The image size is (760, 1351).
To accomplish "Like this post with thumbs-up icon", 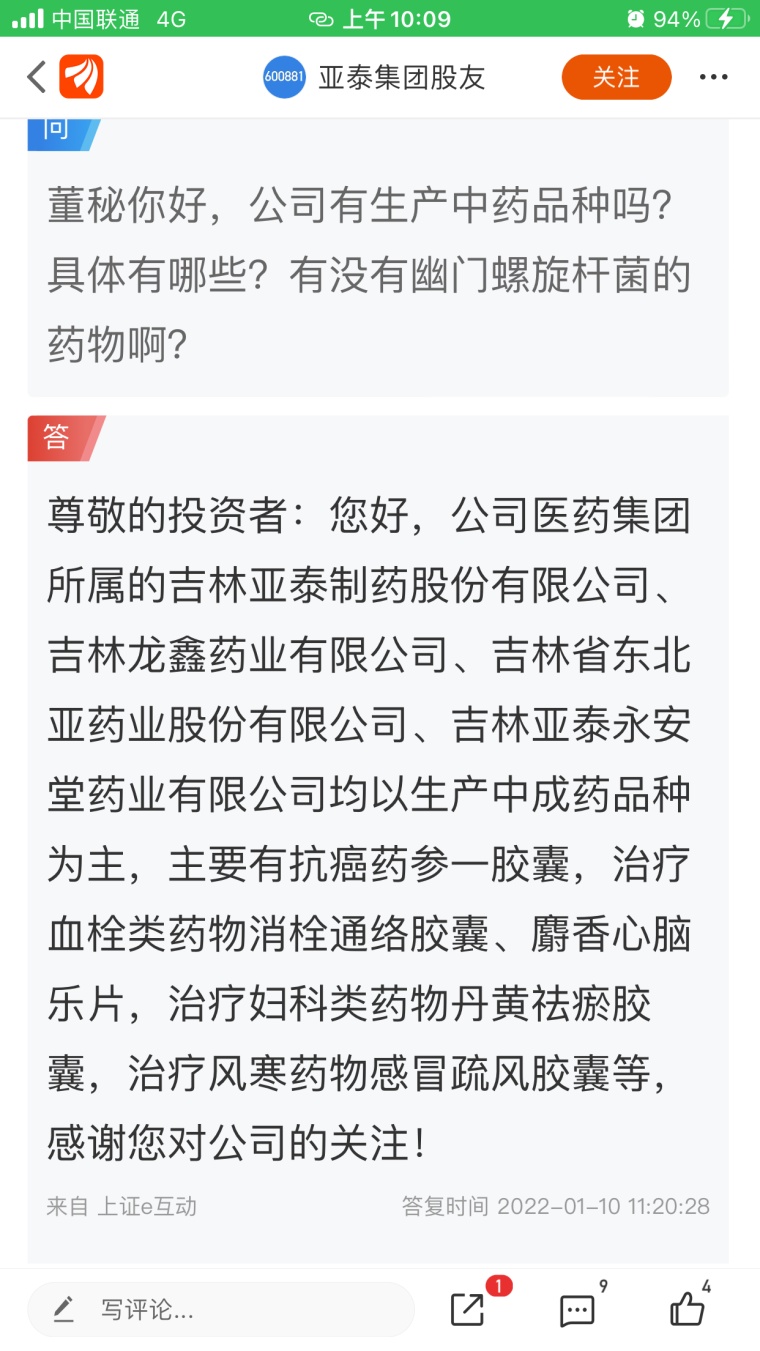I will point(687,1309).
